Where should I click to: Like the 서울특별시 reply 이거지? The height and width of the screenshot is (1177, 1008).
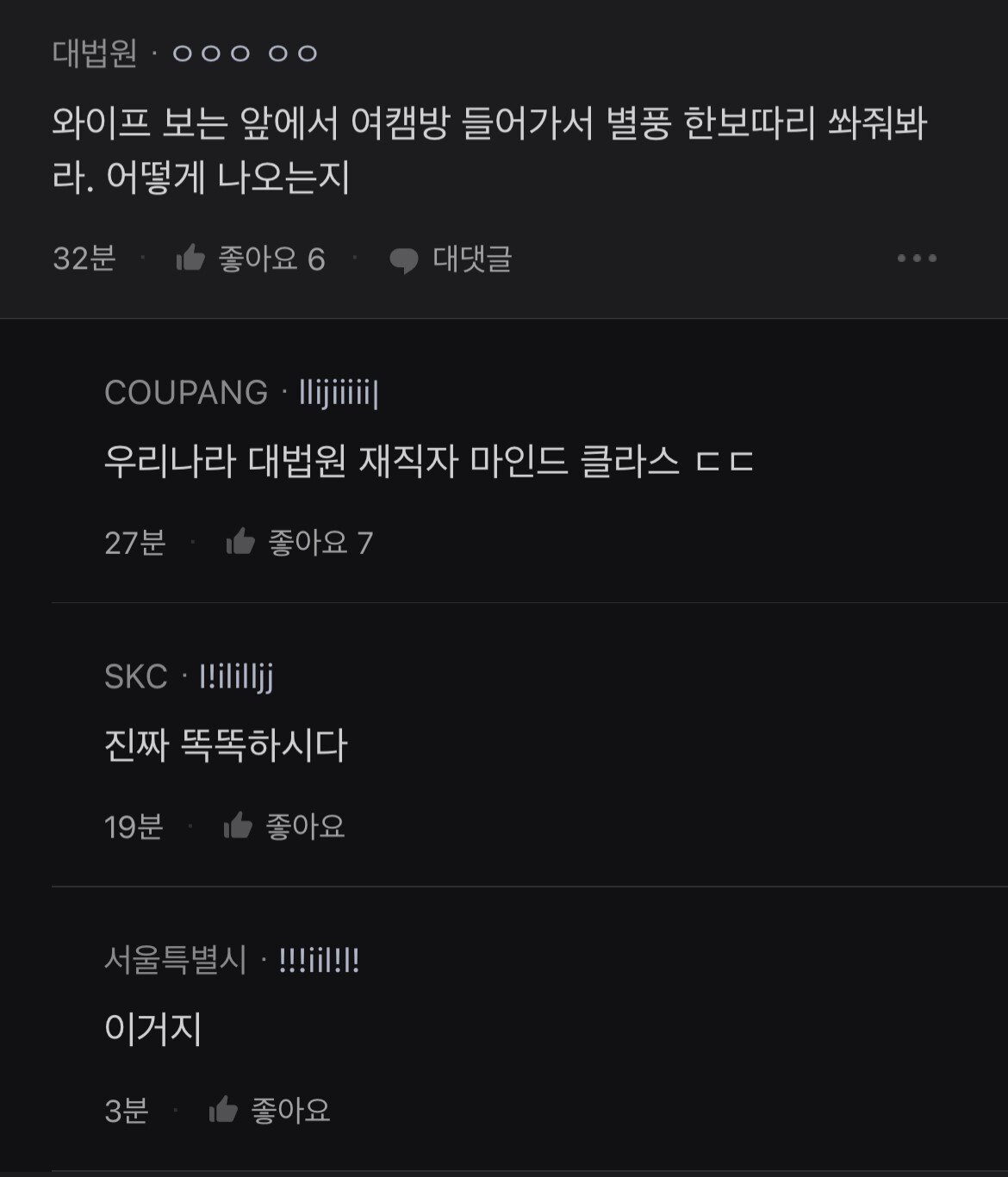[x=224, y=1110]
